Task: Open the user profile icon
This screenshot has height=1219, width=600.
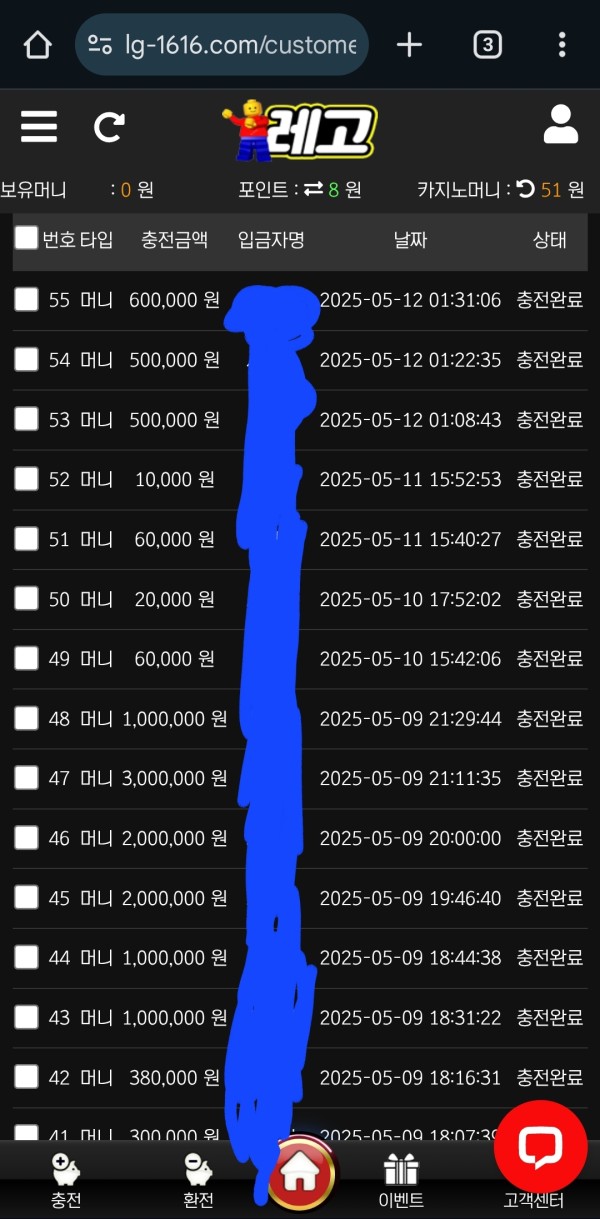Action: click(561, 125)
